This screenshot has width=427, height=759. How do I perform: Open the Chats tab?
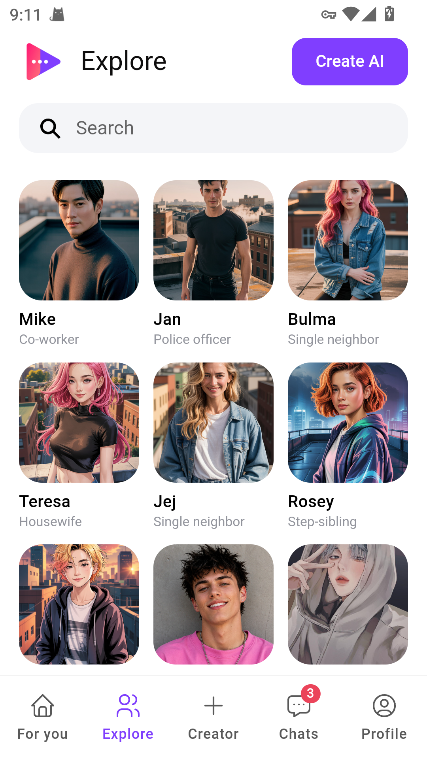tap(299, 717)
